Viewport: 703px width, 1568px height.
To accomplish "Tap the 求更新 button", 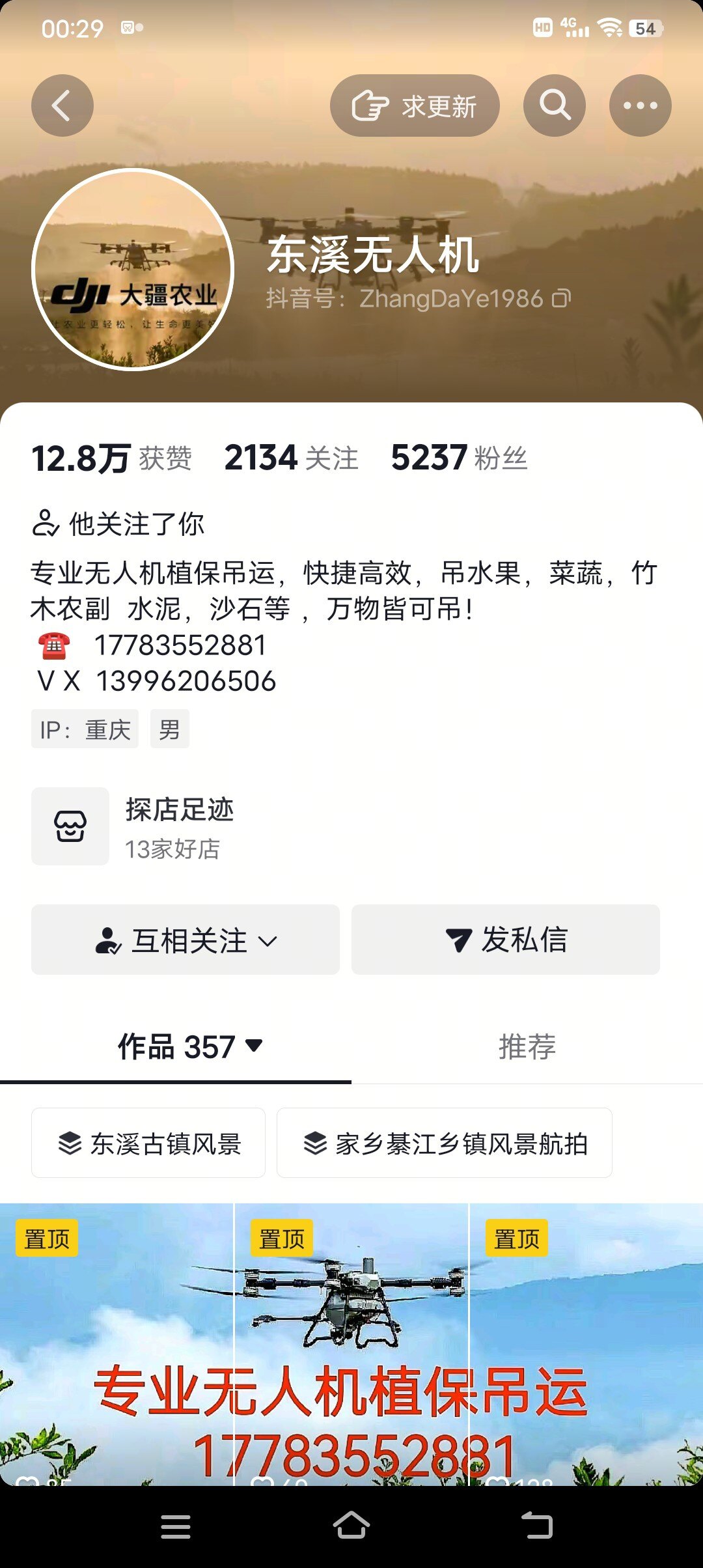I will point(415,105).
